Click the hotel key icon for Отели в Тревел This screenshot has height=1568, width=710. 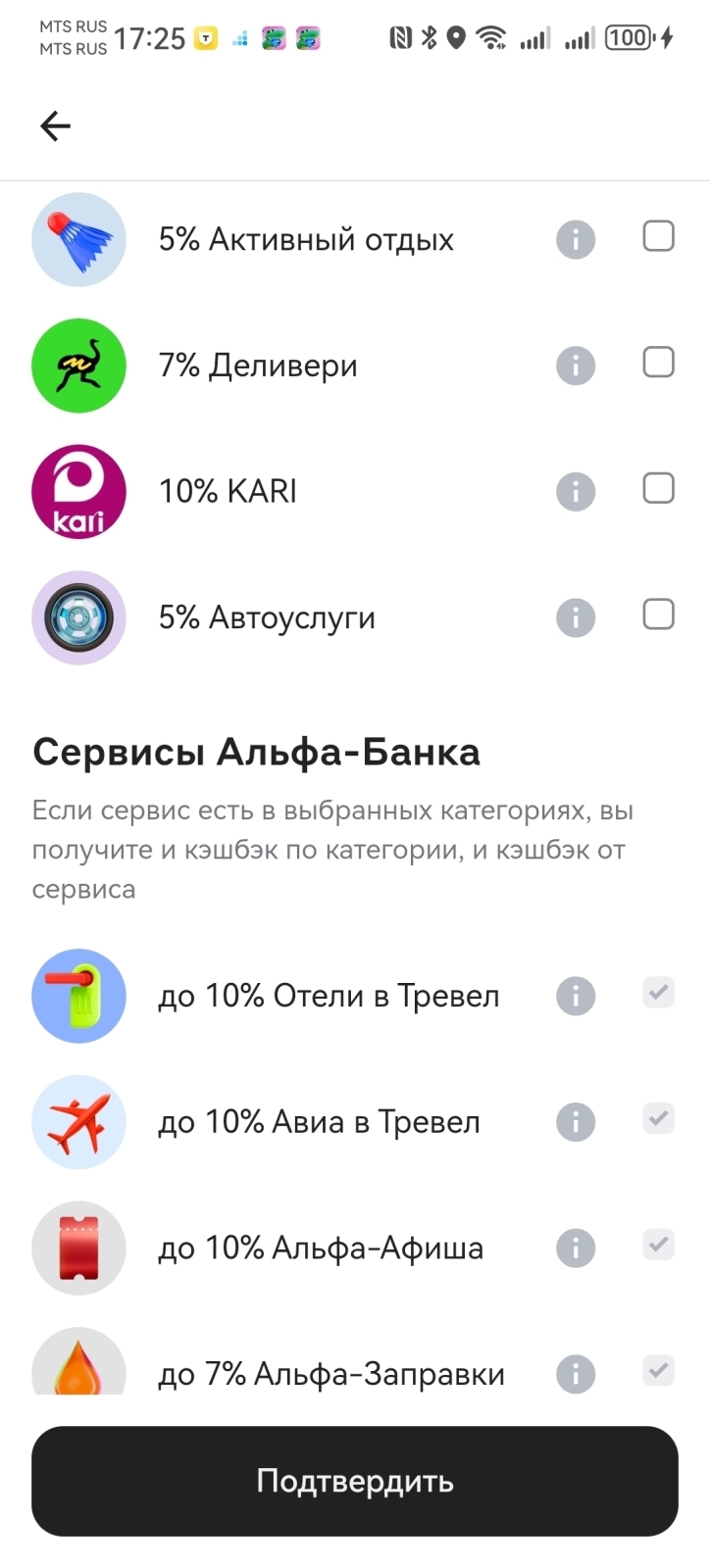pos(78,995)
